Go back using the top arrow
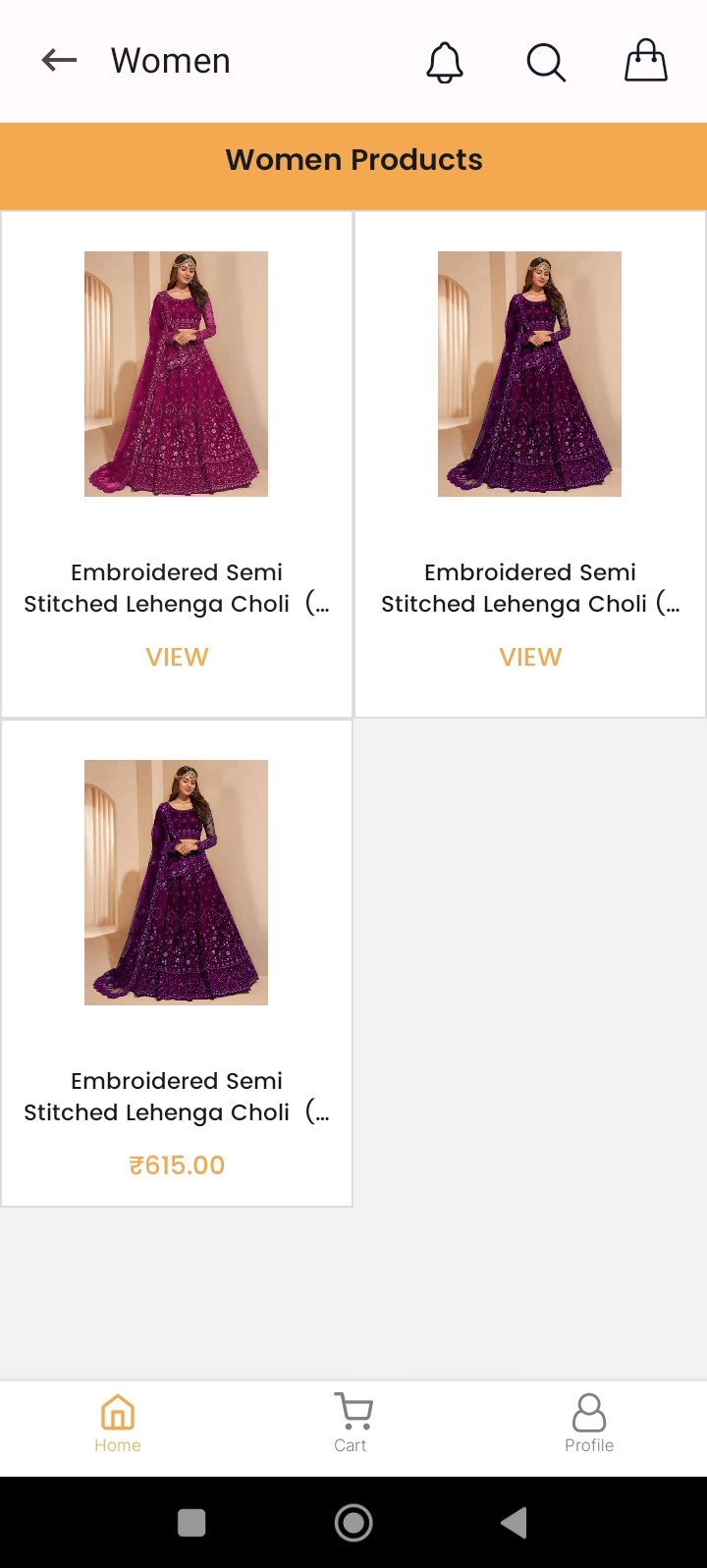The height and width of the screenshot is (1568, 707). (x=59, y=61)
